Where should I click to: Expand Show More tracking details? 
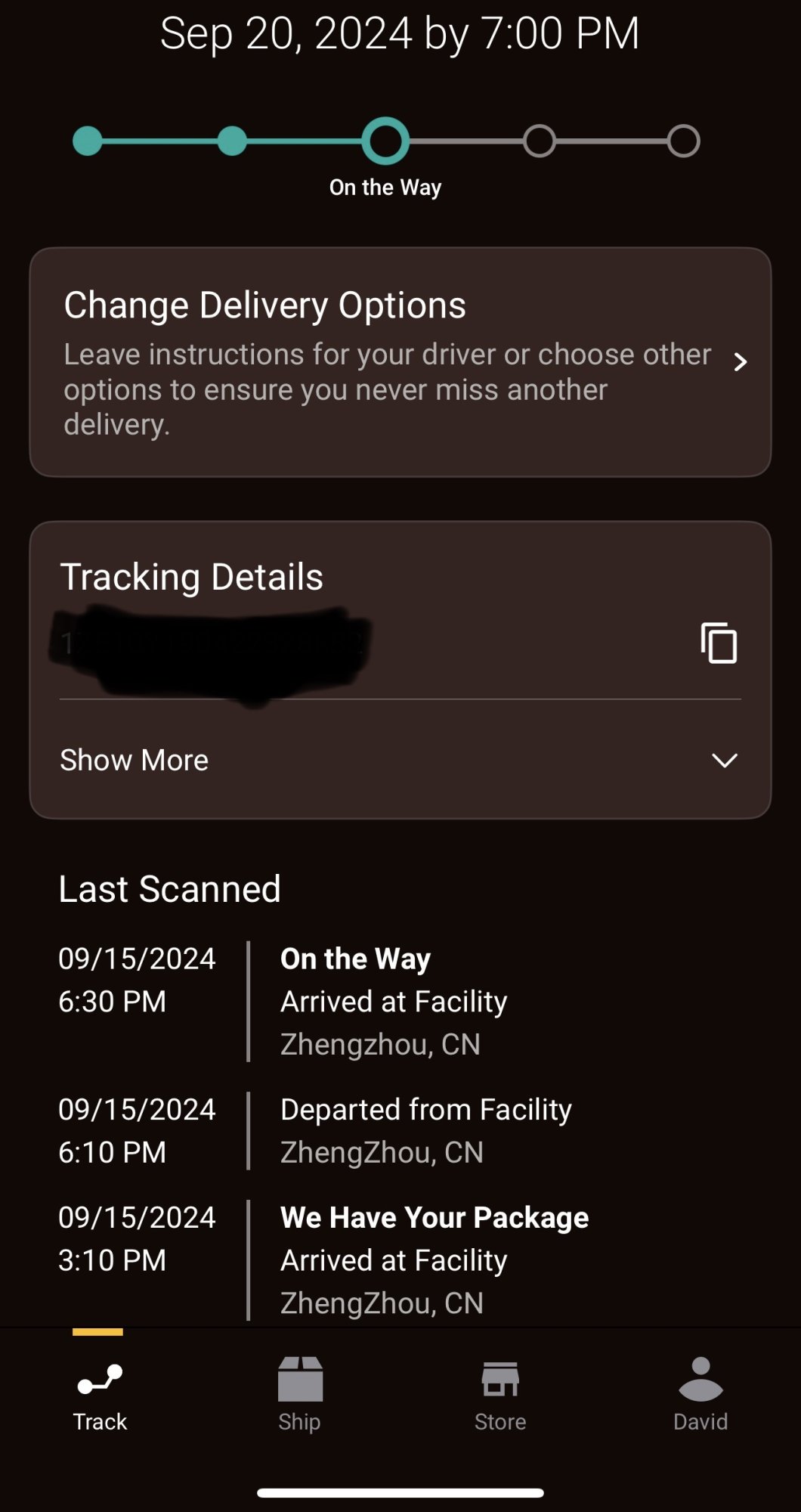click(400, 760)
